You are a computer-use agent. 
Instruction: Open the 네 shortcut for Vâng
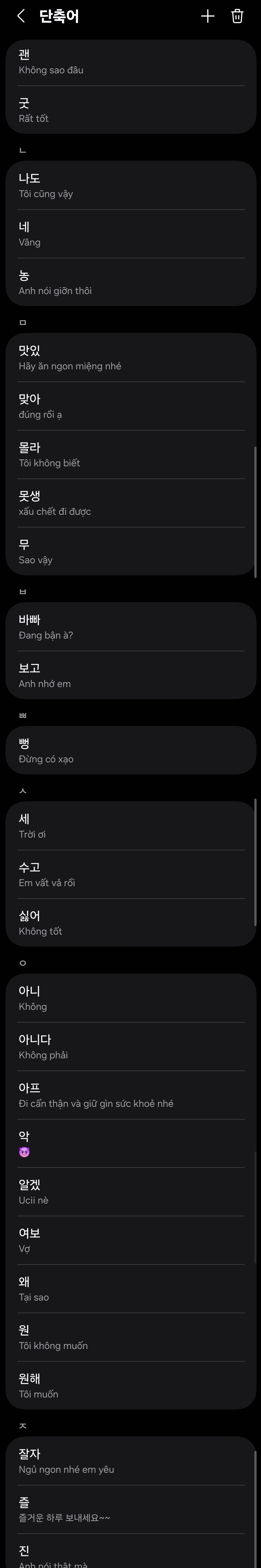[x=130, y=234]
